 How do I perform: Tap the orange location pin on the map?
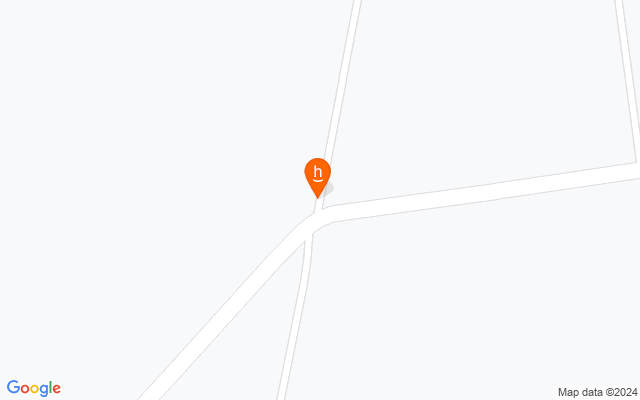[317, 175]
